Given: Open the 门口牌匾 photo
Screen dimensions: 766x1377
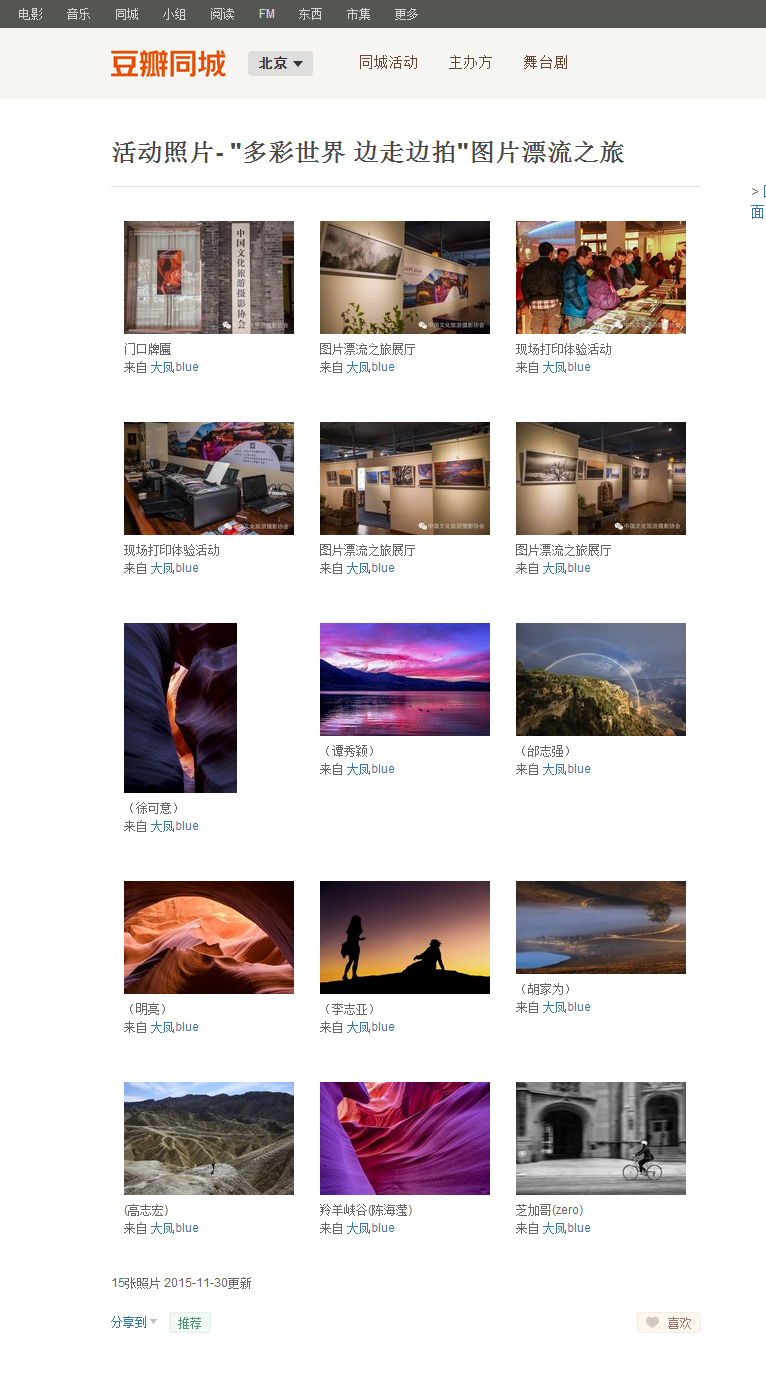Looking at the screenshot, I should (x=209, y=277).
